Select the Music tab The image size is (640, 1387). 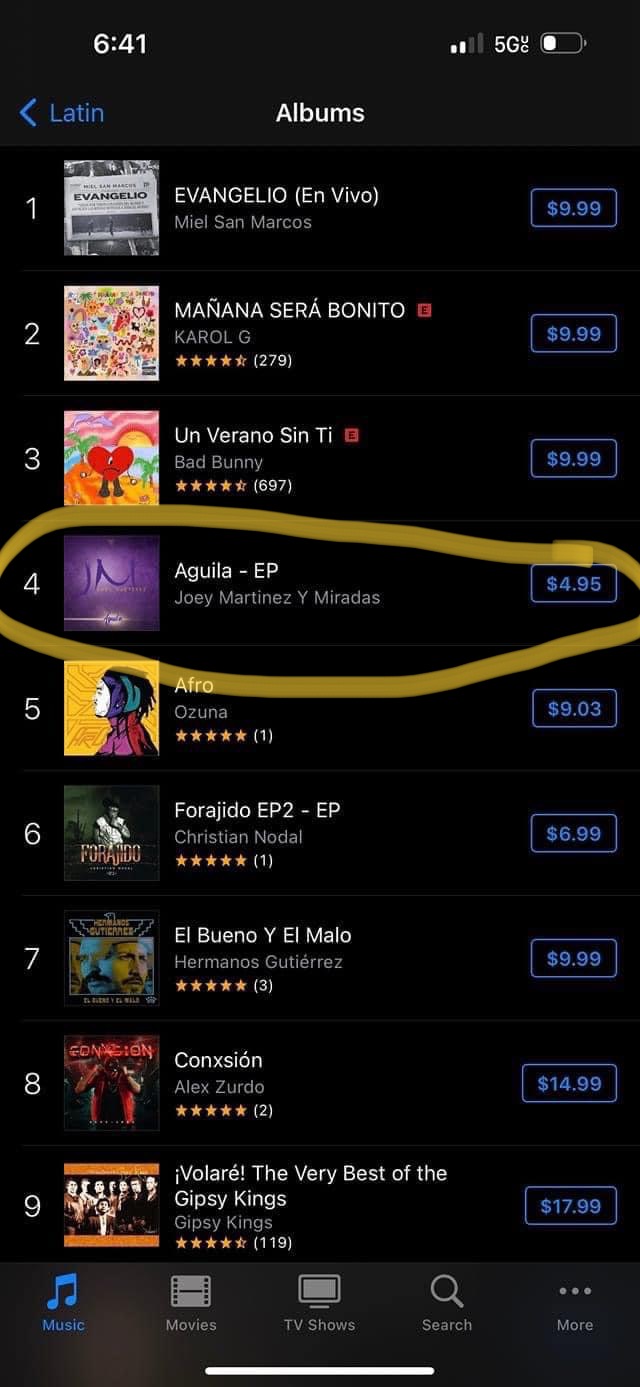tap(63, 1303)
